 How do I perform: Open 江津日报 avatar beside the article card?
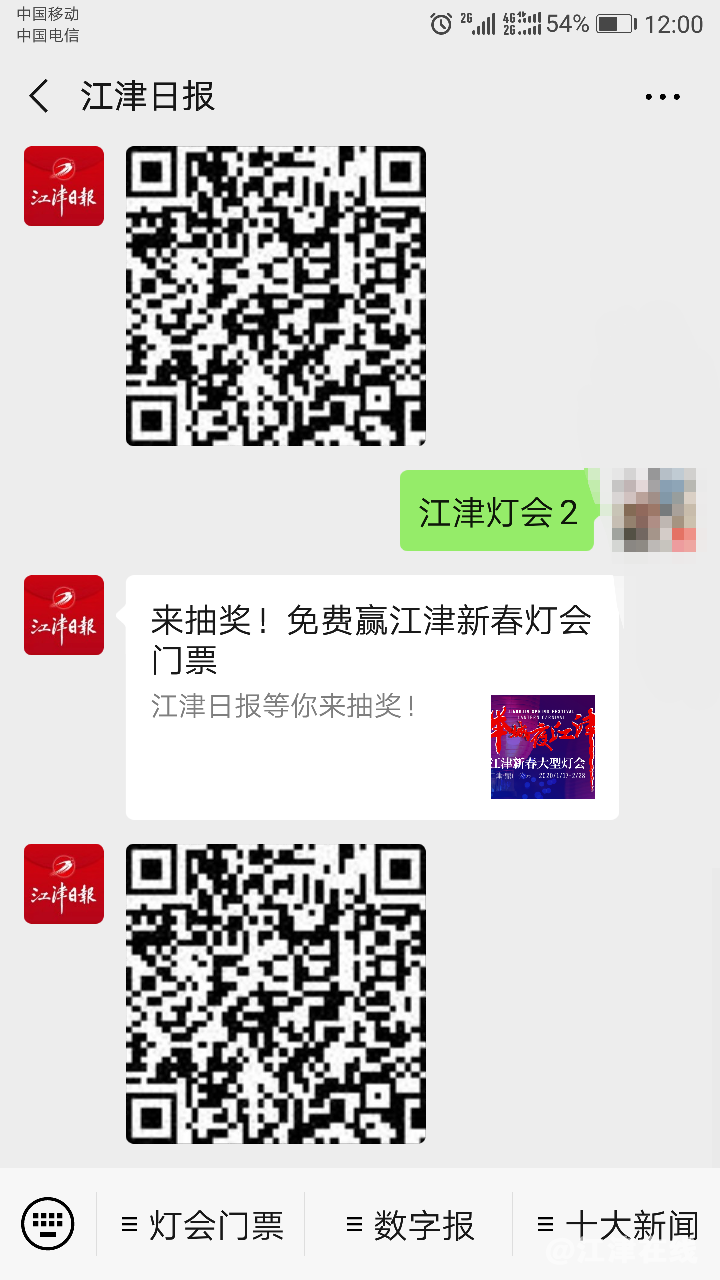pos(64,615)
